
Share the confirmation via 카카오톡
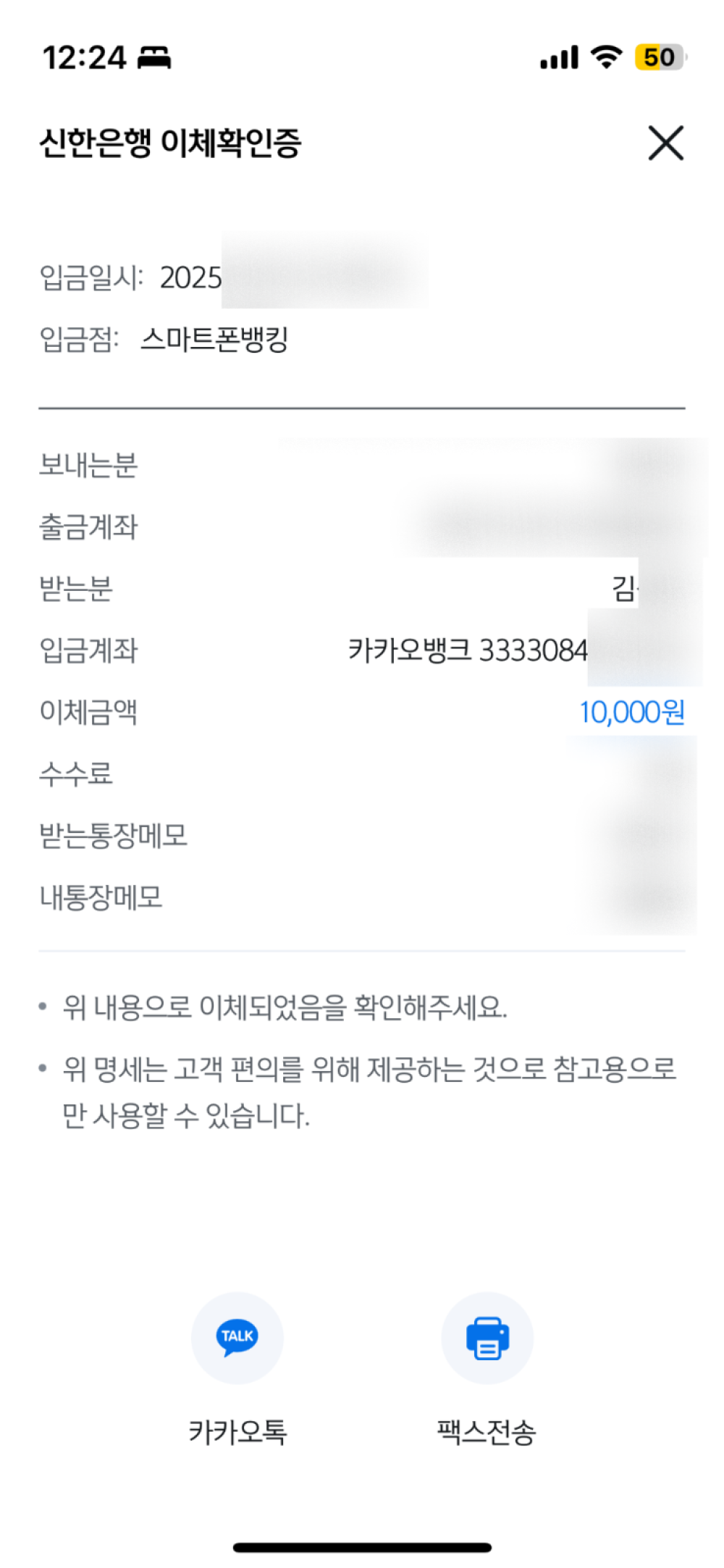[x=237, y=1338]
